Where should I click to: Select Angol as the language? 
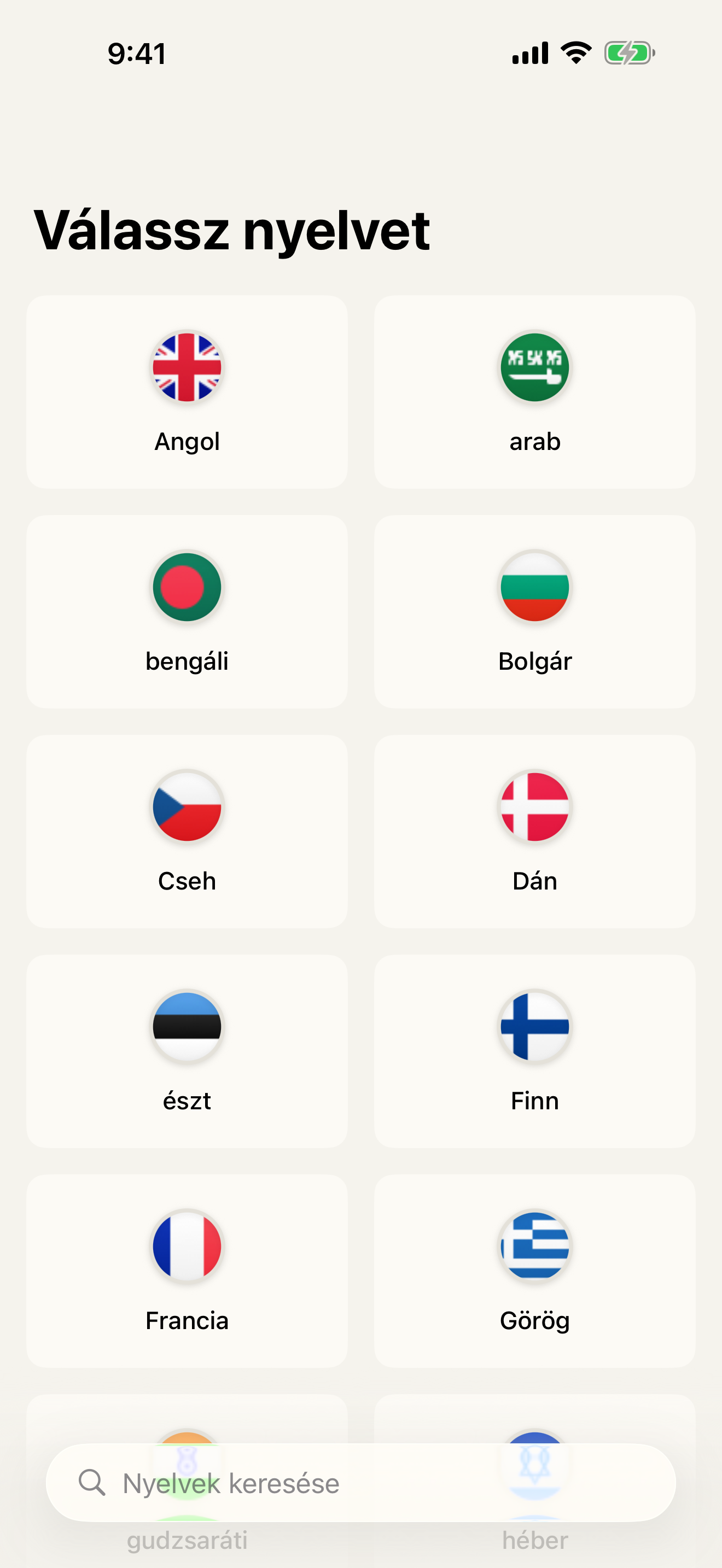[187, 392]
